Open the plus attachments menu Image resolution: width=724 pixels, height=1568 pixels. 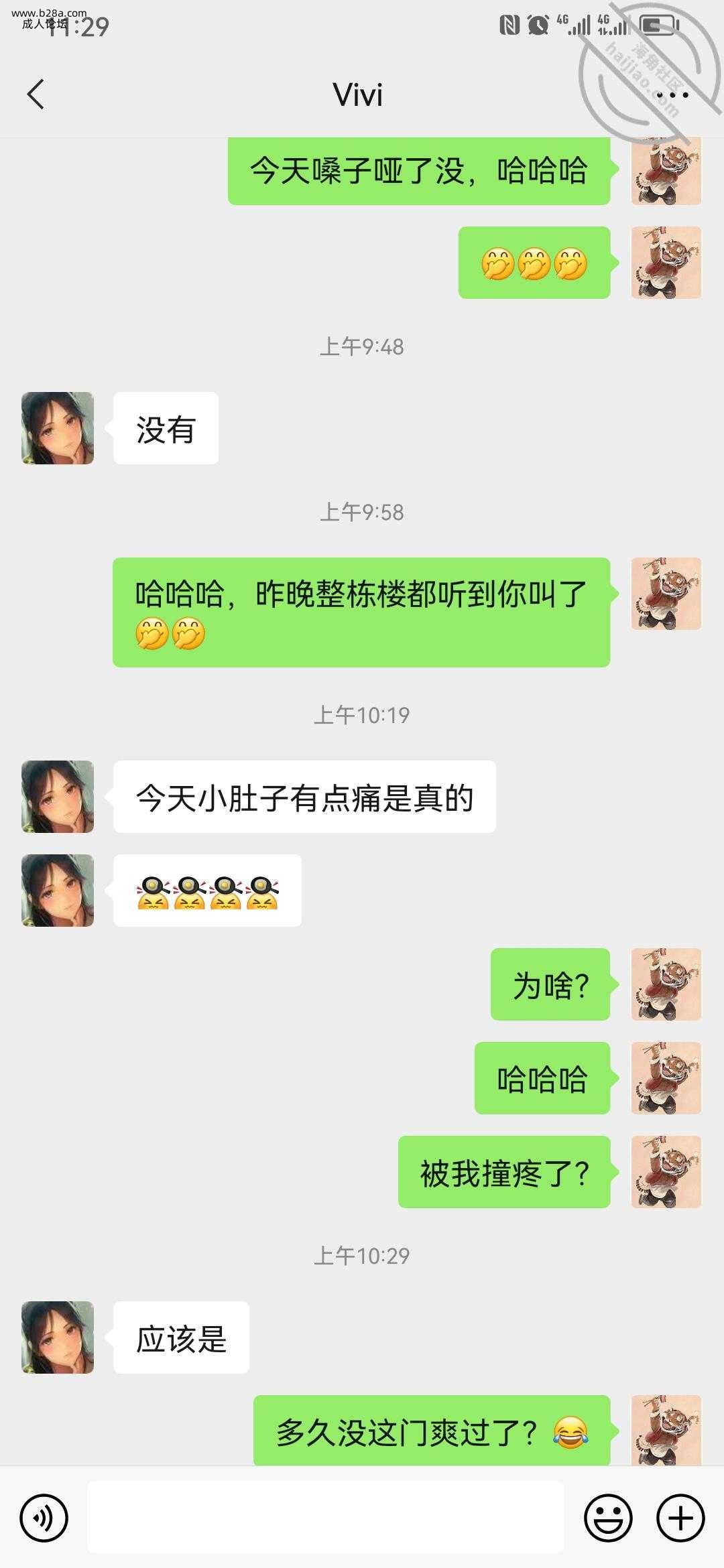[x=680, y=1518]
